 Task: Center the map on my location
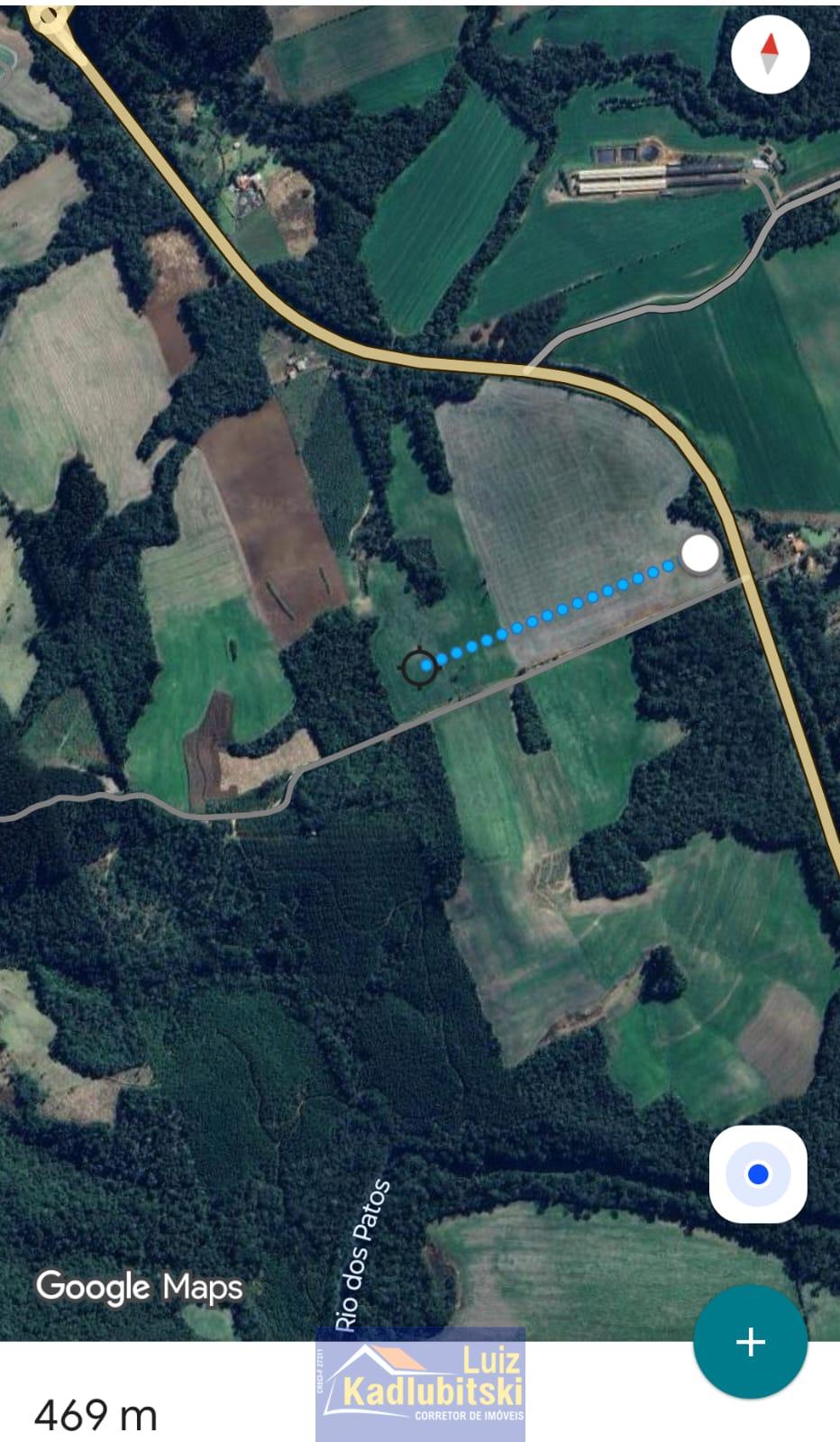pyautogui.click(x=758, y=1174)
